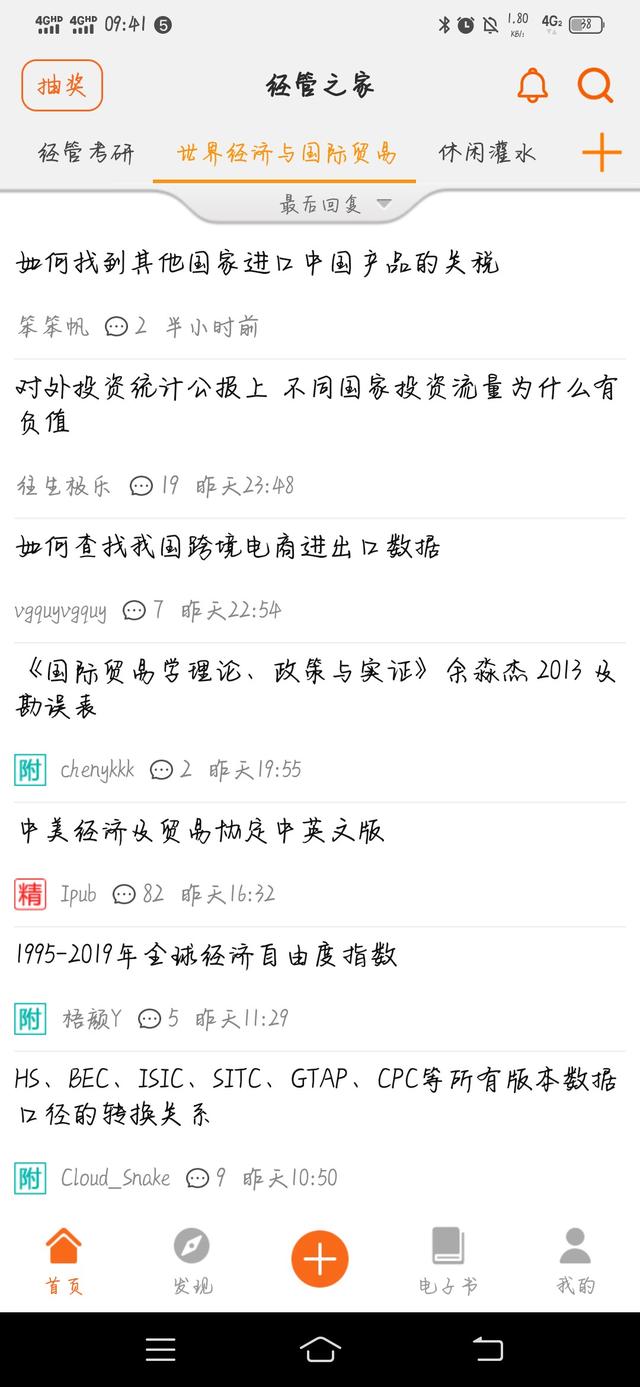Tap the 抽奖 lottery button
Screen dimensions: 640x1387
(x=62, y=85)
